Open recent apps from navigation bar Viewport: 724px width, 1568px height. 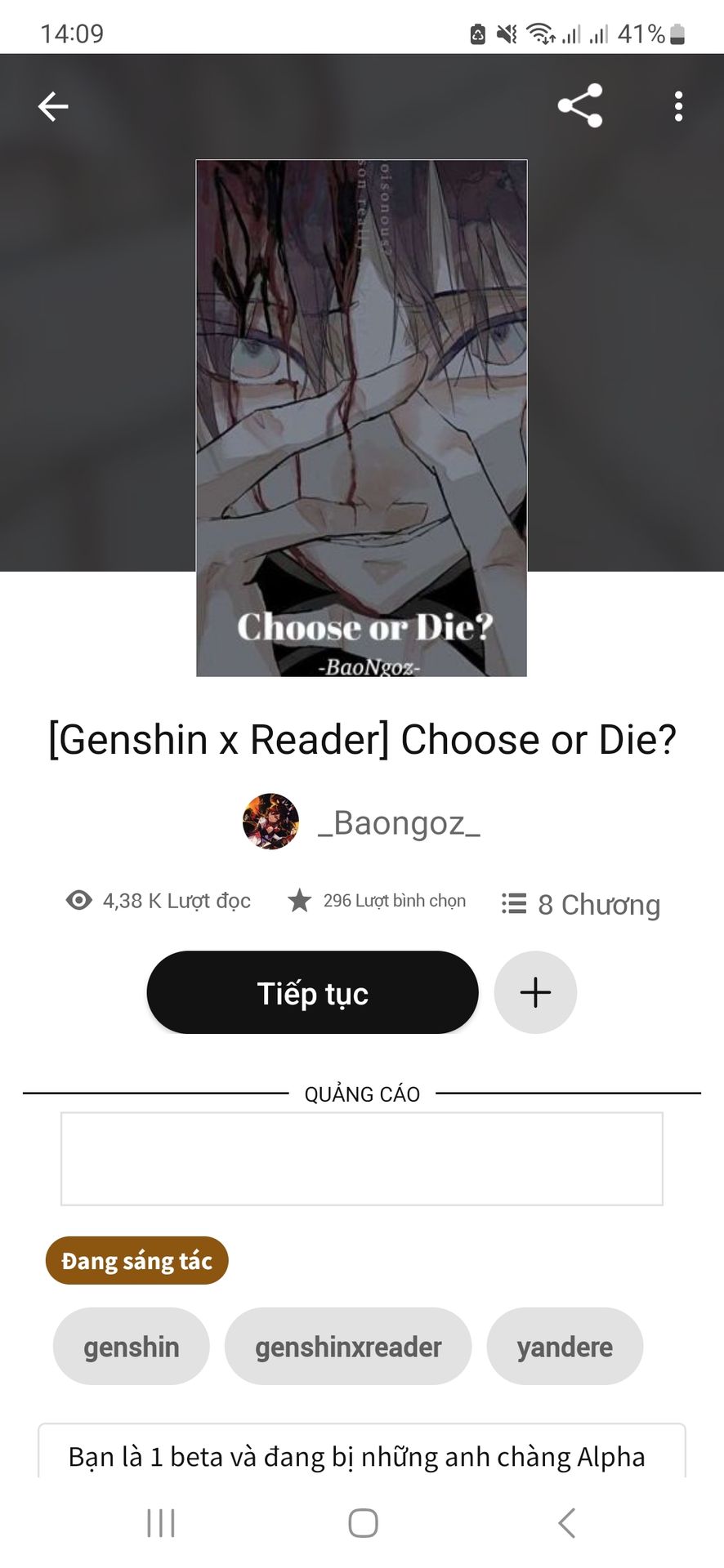(x=161, y=1523)
